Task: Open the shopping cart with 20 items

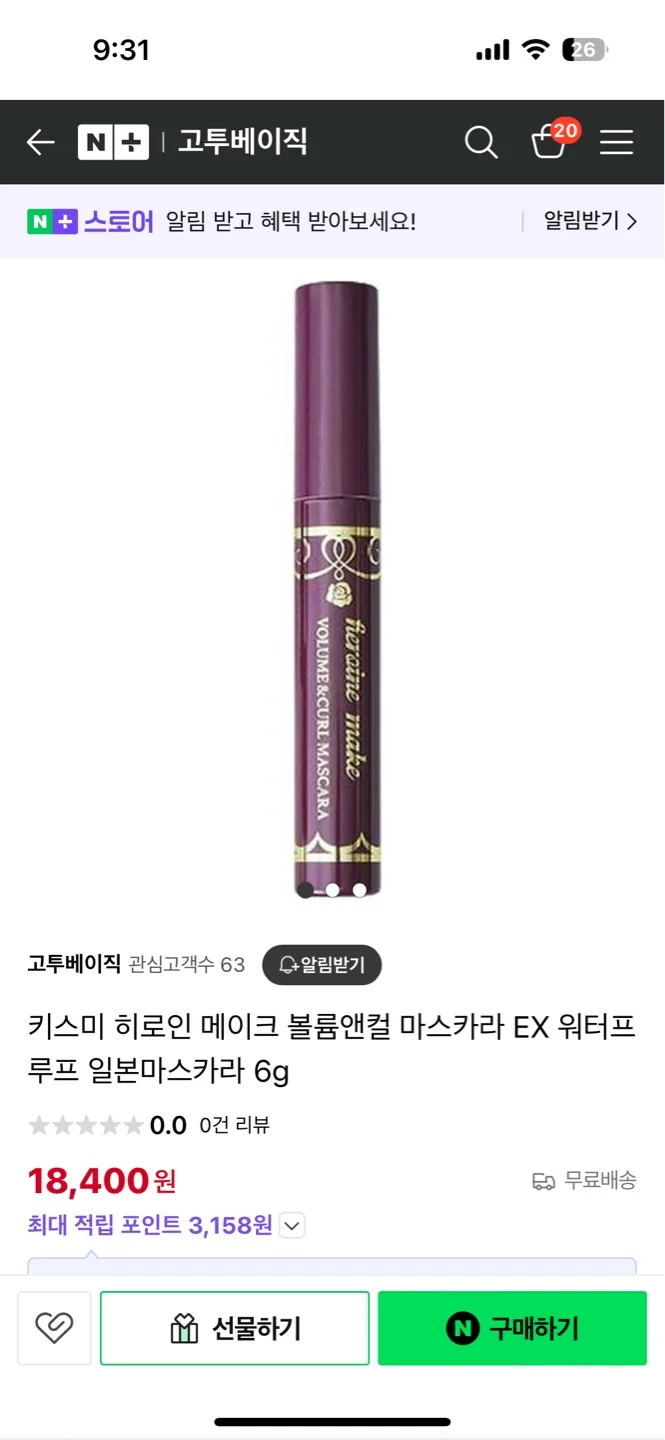Action: [x=550, y=142]
